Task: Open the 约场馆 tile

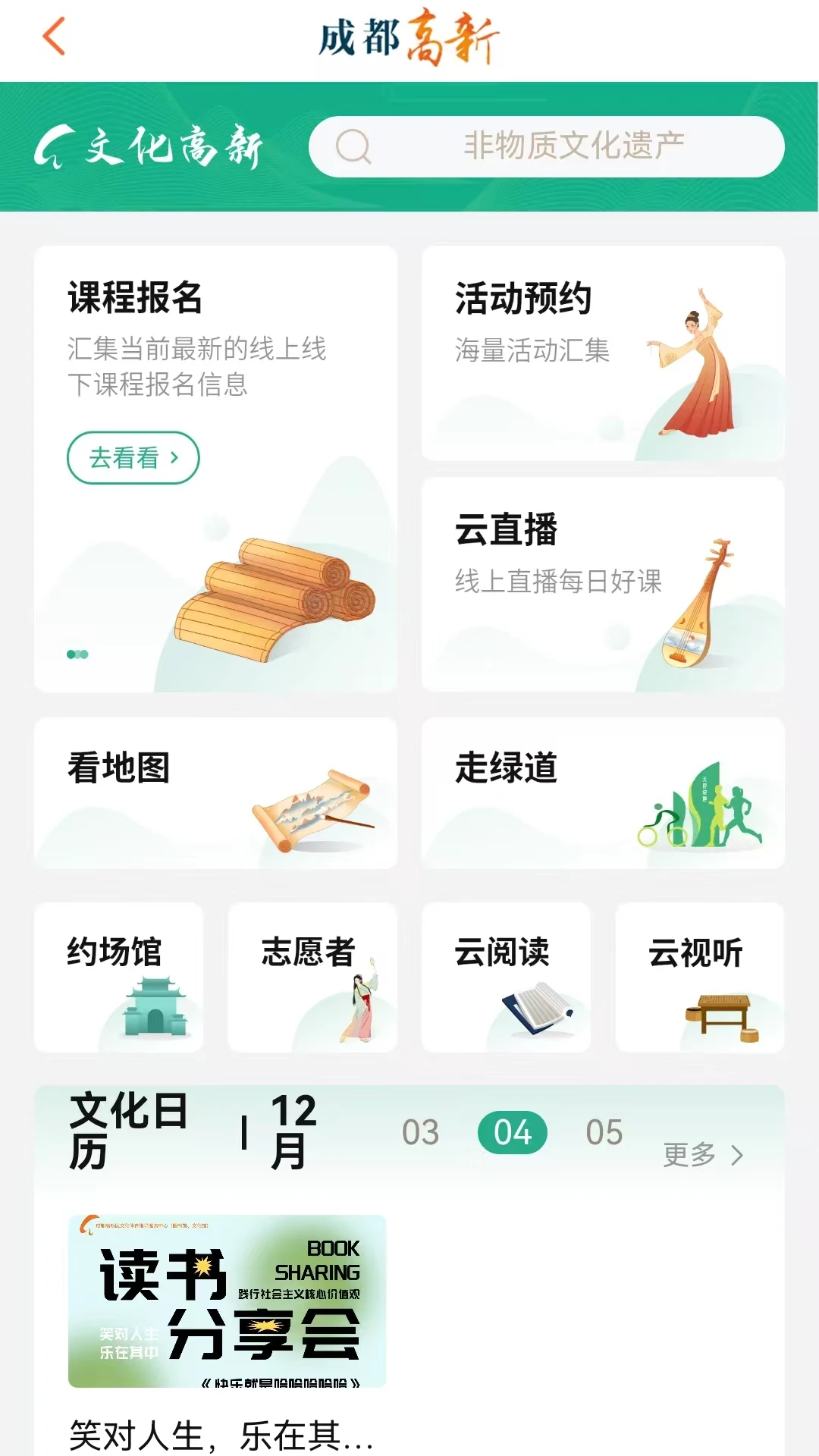Action: pyautogui.click(x=118, y=977)
